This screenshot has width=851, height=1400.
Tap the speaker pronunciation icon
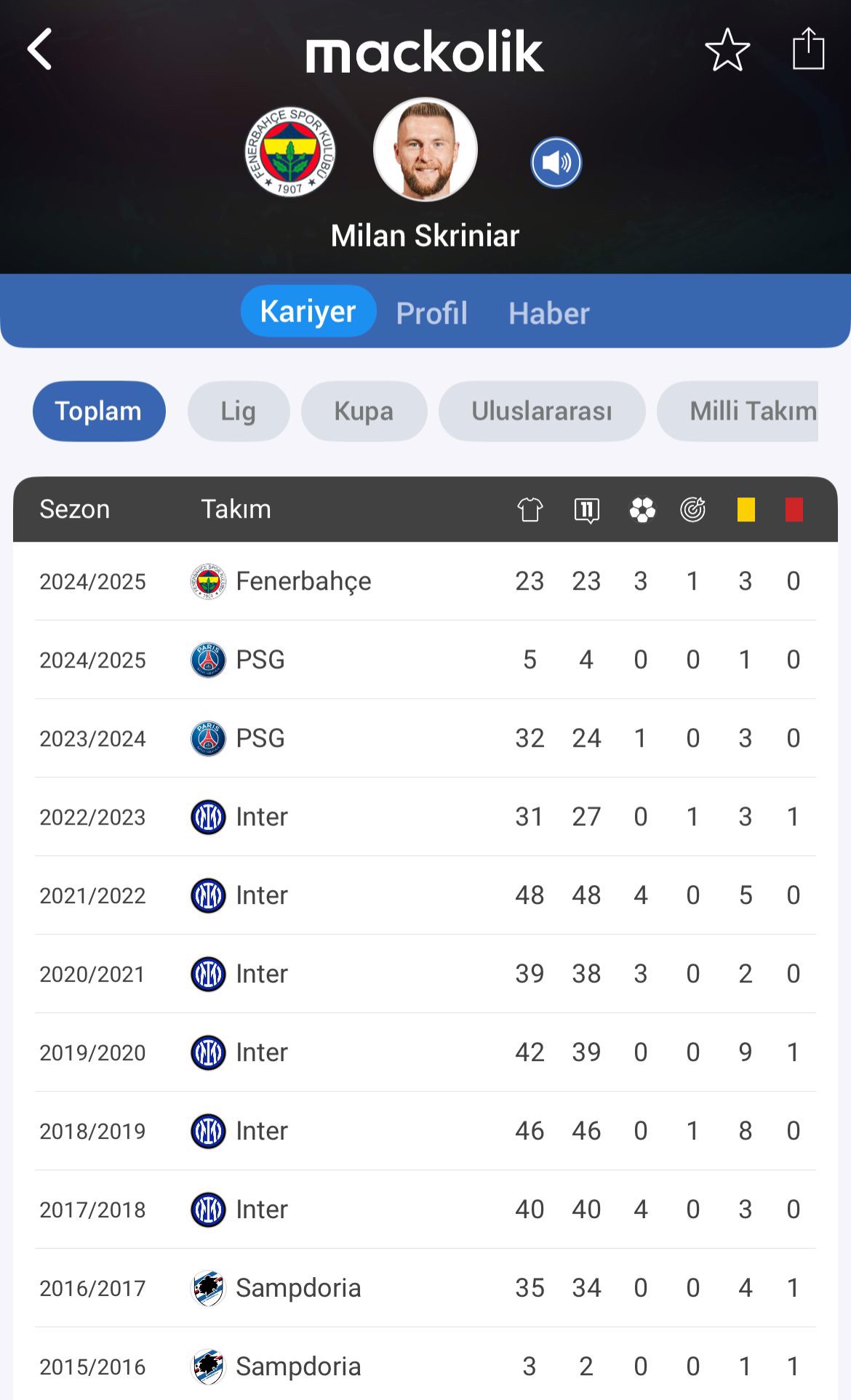coord(556,163)
